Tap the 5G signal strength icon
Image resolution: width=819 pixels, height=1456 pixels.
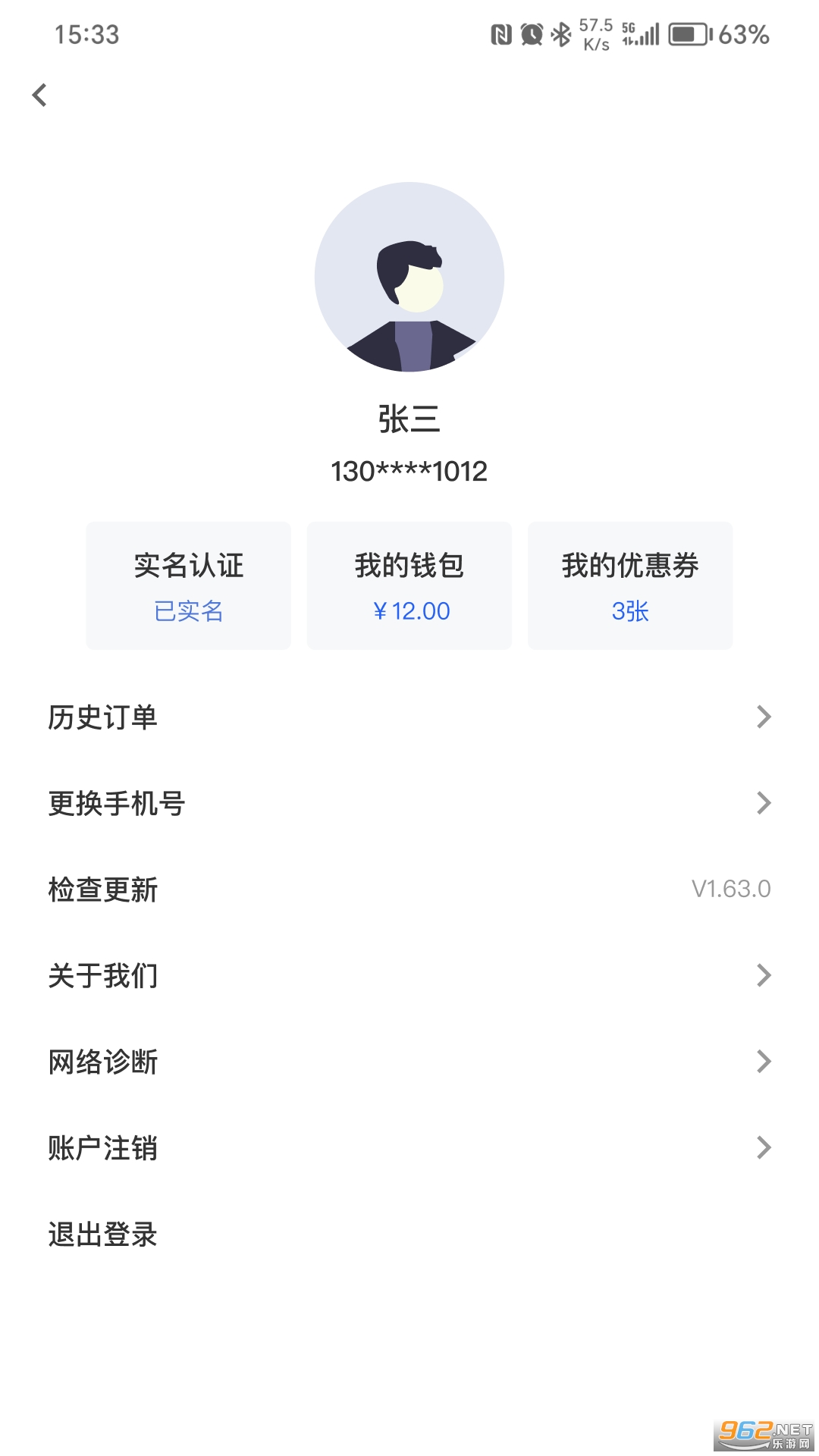point(641,33)
